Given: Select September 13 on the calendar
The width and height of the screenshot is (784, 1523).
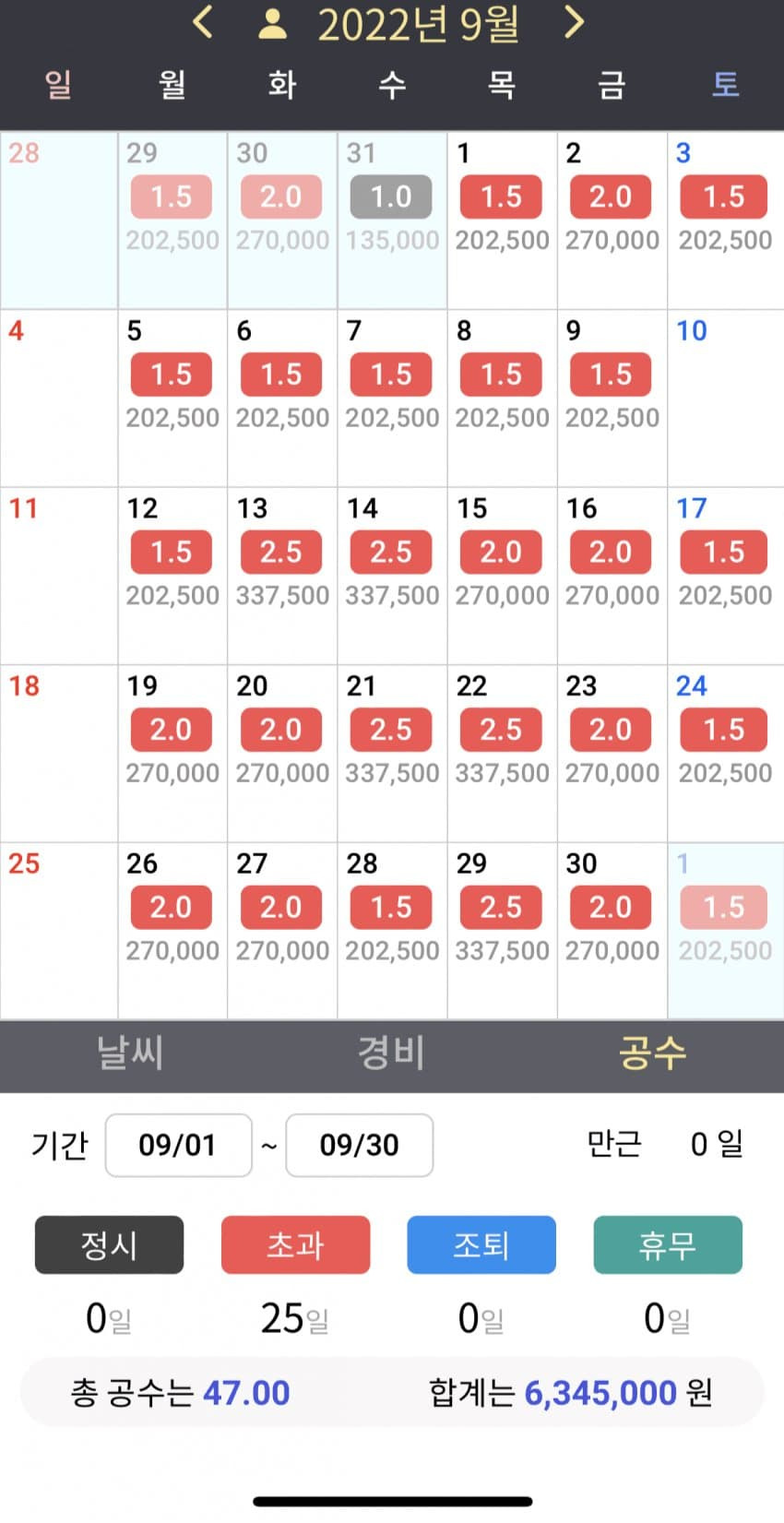Looking at the screenshot, I should coord(281,575).
